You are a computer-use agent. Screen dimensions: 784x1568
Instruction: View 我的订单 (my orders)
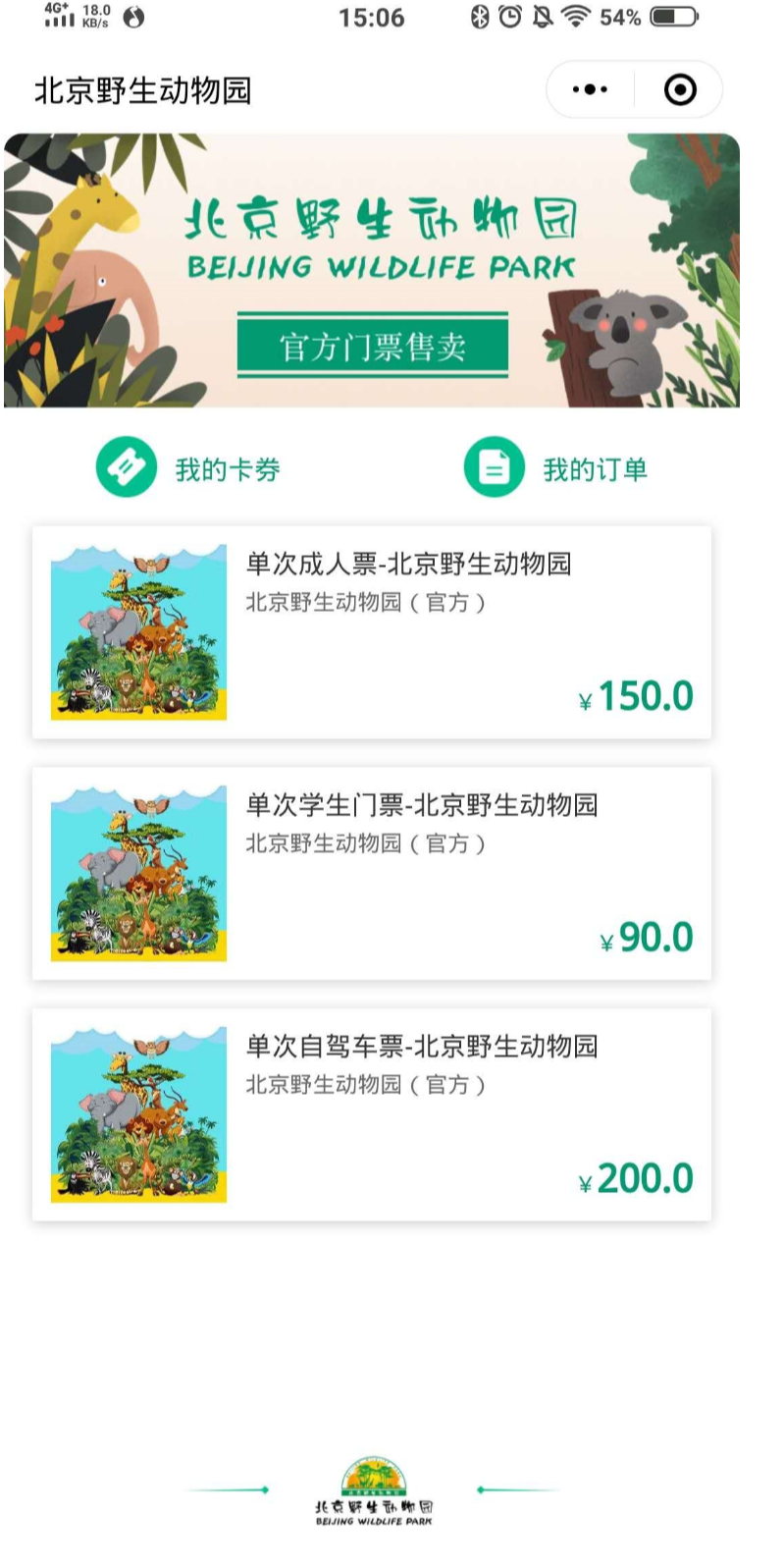point(556,468)
